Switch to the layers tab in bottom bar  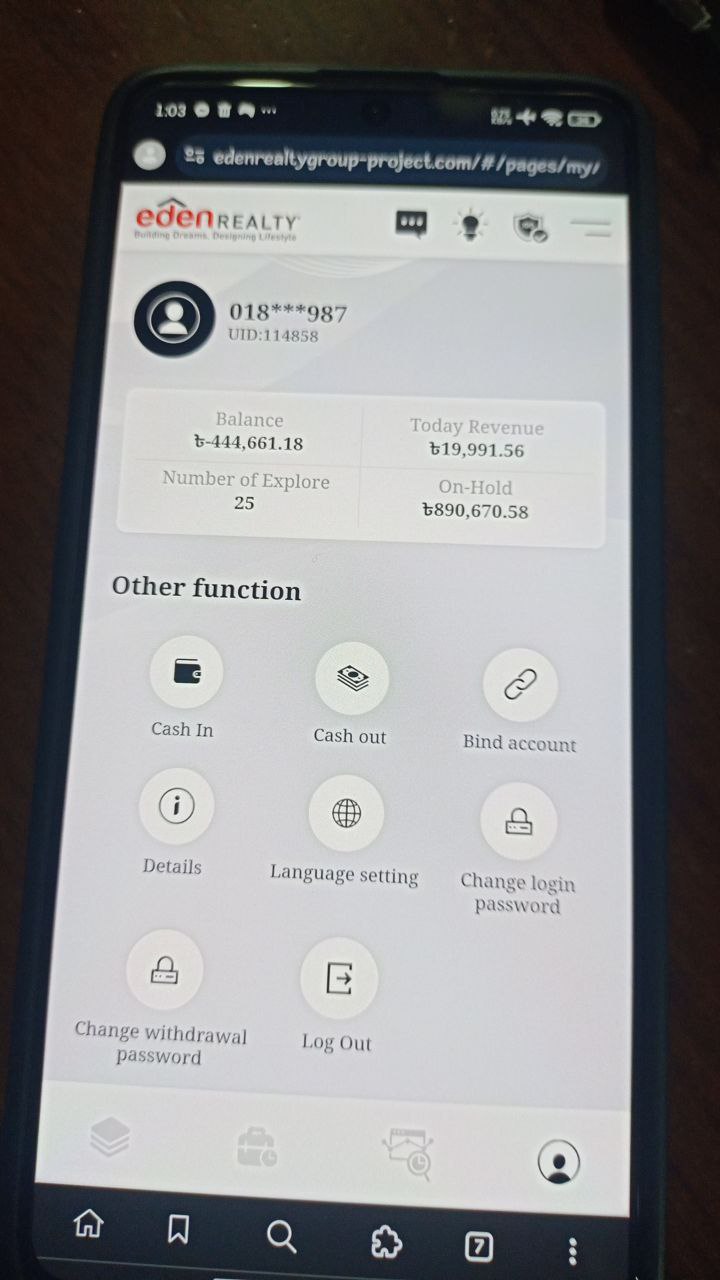click(x=110, y=1137)
